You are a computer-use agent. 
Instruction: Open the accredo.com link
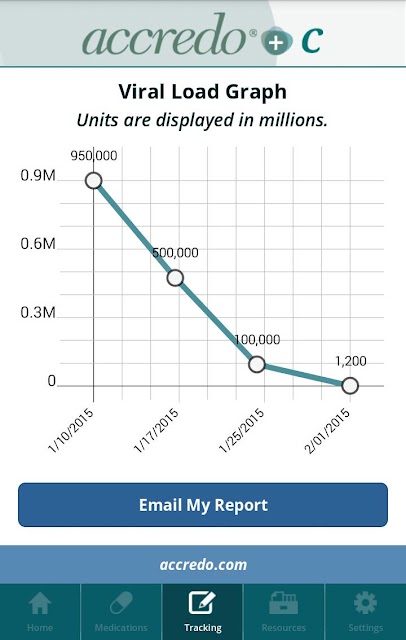203,565
